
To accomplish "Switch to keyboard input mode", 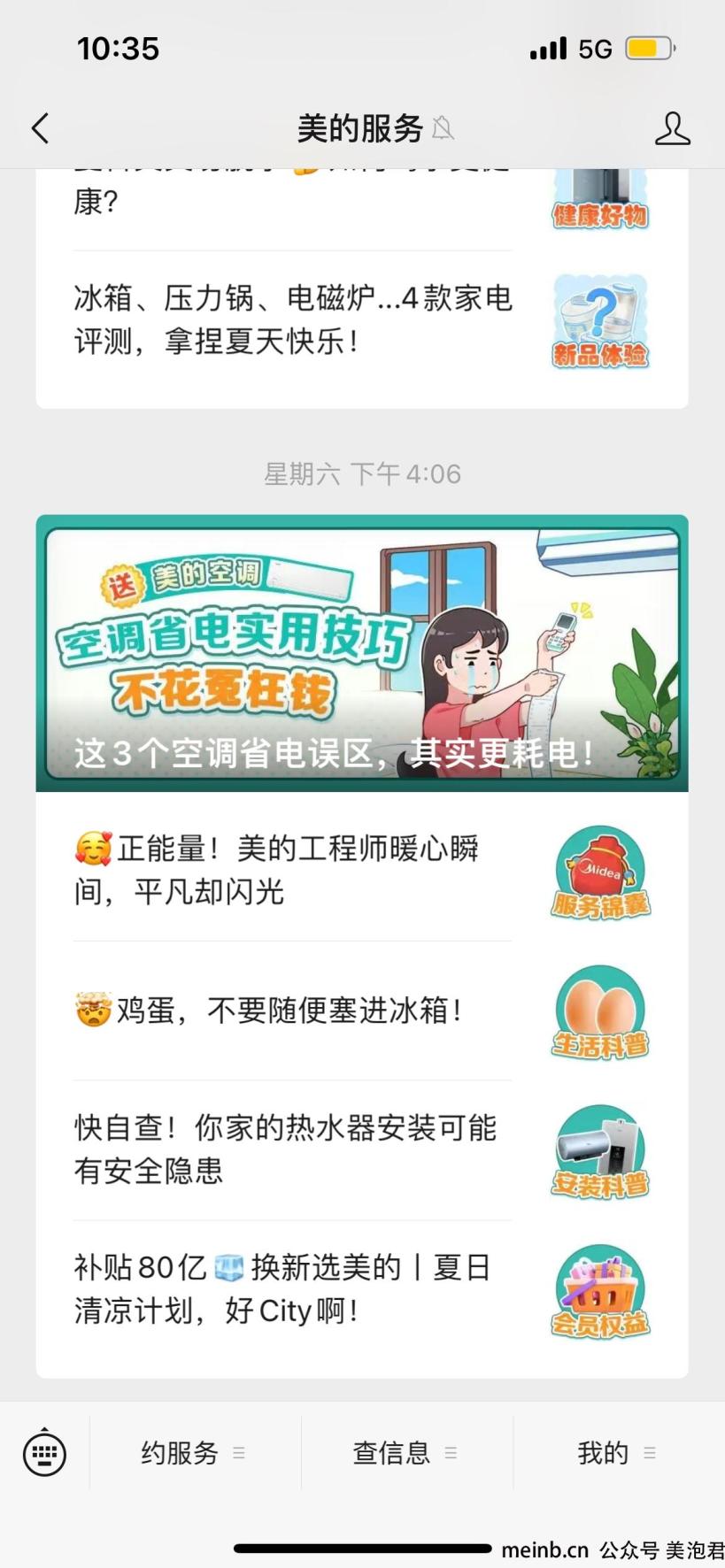I will pyautogui.click(x=44, y=1452).
